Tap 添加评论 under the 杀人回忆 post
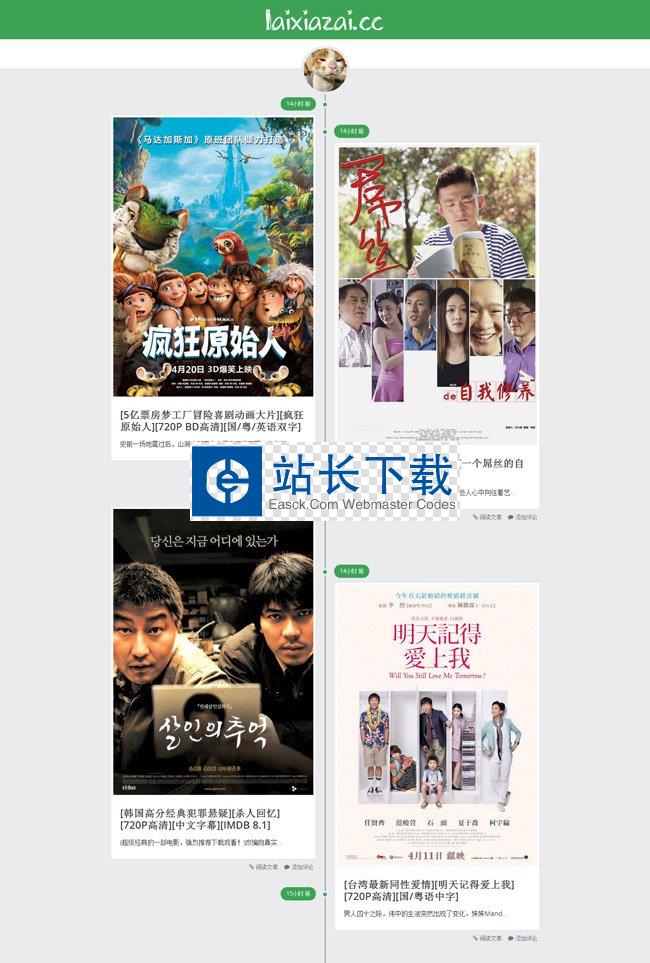The image size is (650, 963). click(x=299, y=867)
